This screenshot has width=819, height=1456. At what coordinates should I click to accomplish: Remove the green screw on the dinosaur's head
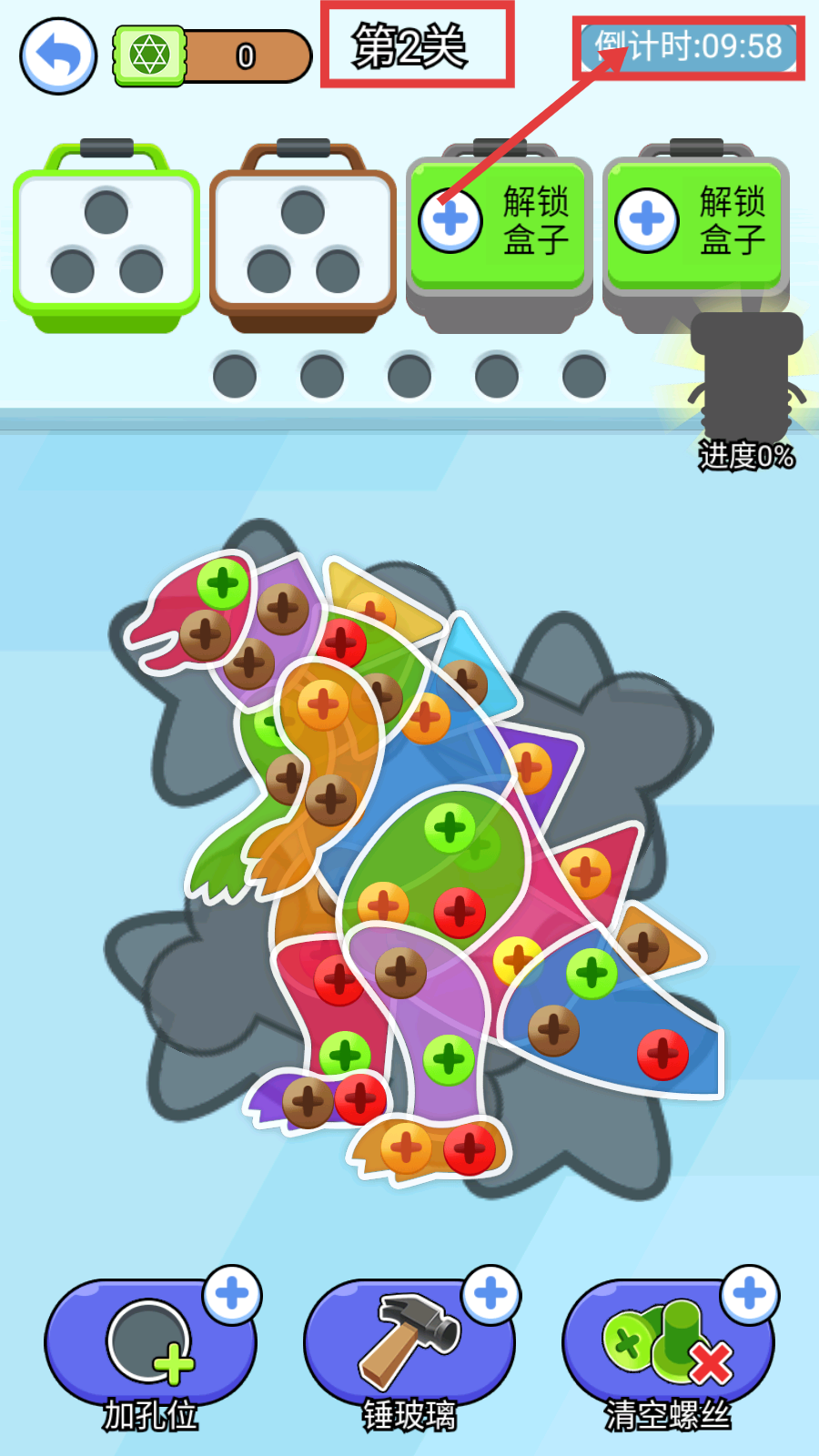point(223,583)
